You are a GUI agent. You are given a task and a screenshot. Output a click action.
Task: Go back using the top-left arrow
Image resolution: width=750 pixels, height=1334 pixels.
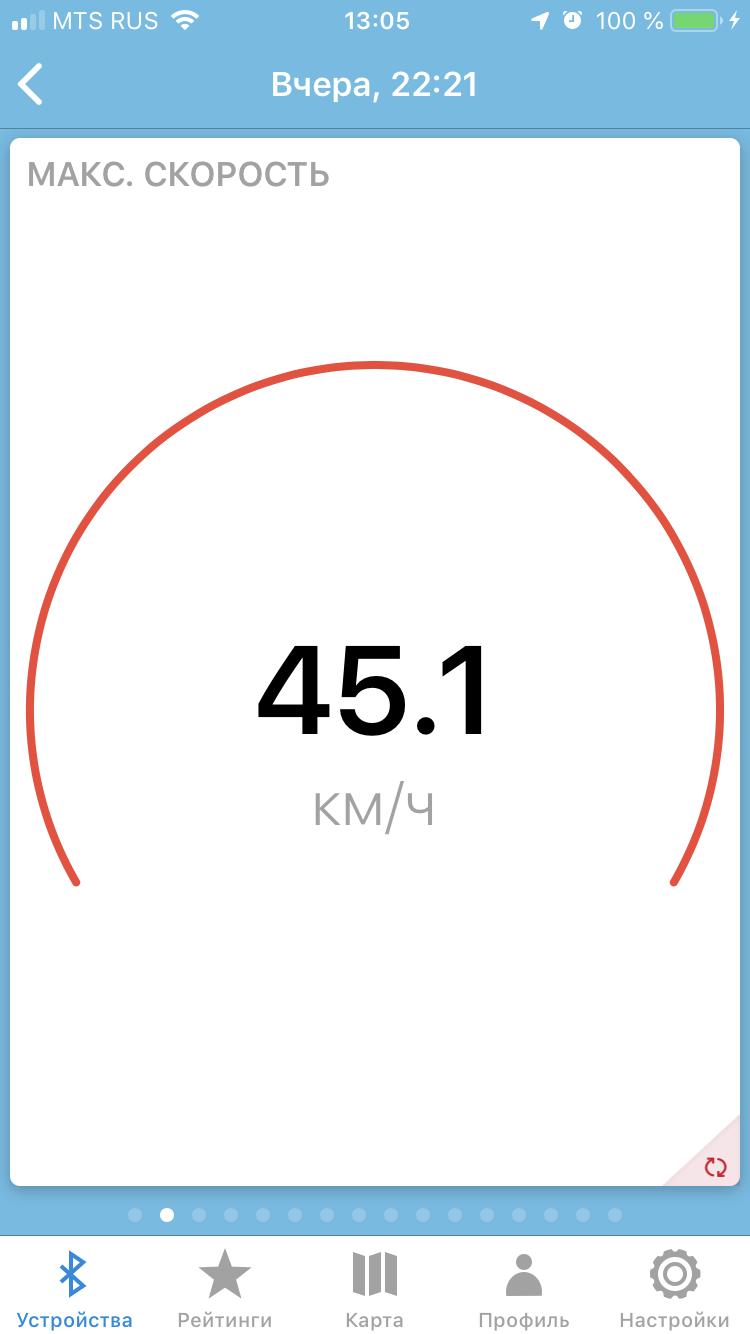pos(31,84)
